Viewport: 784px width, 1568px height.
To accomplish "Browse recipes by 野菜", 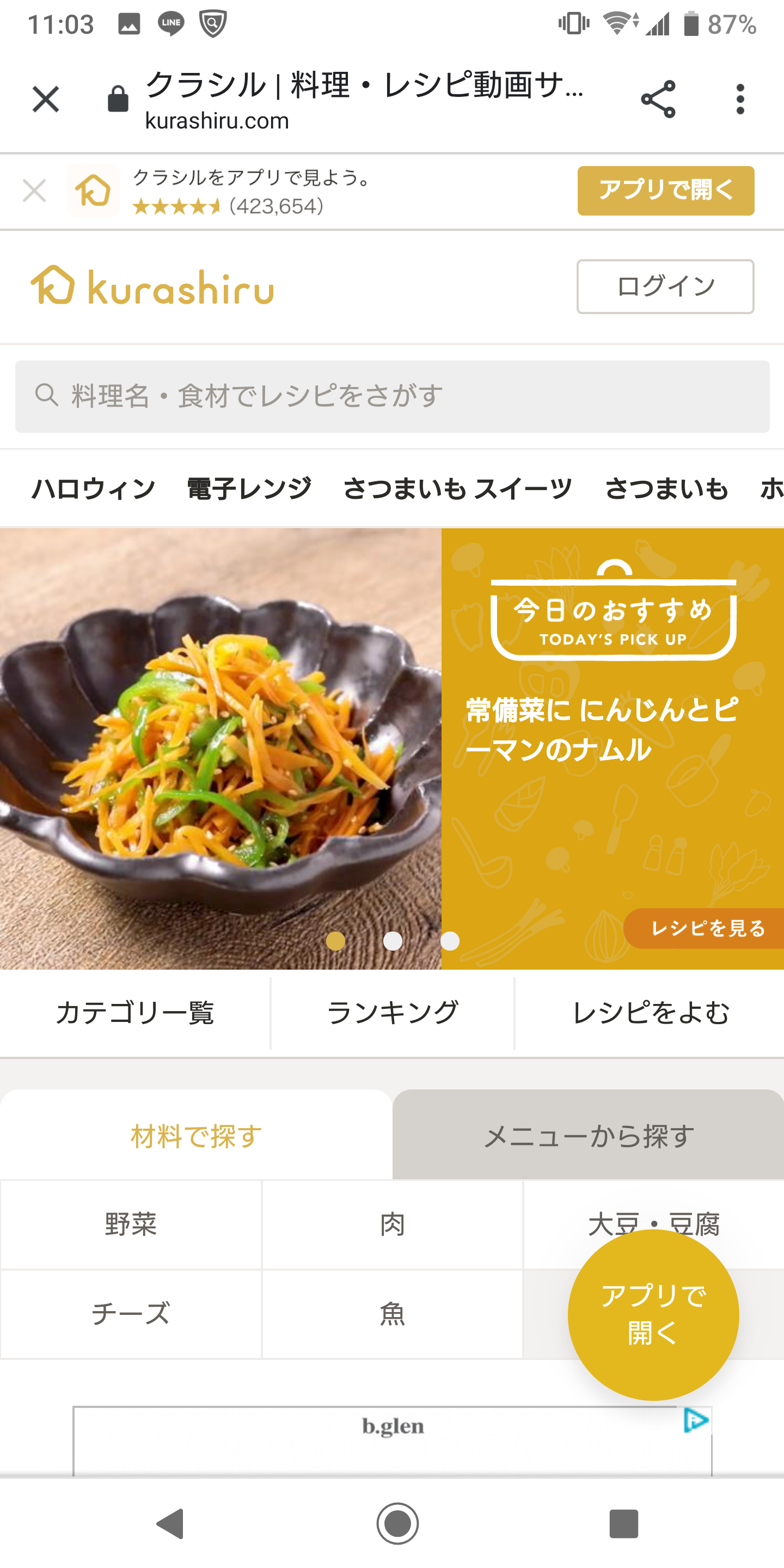I will (131, 1224).
